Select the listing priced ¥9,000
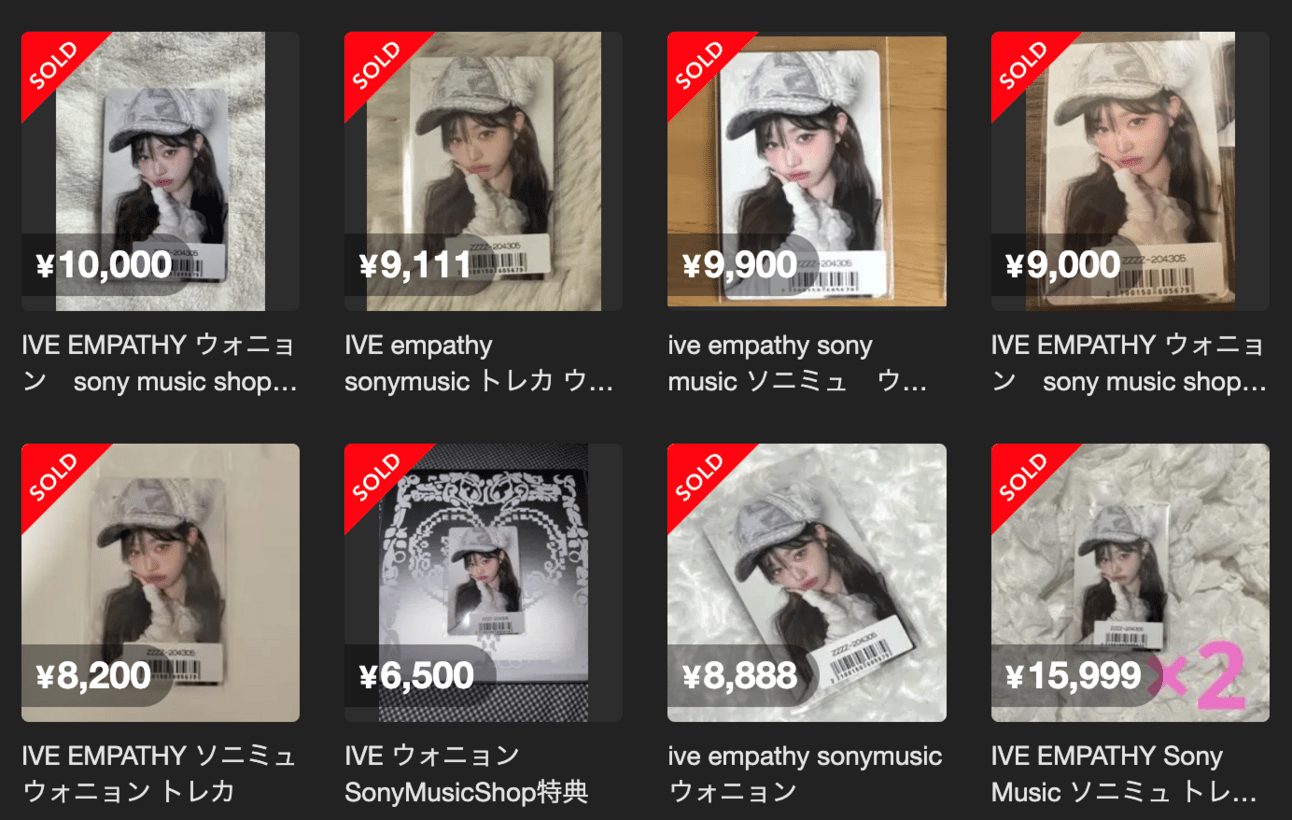The width and height of the screenshot is (1292, 820). click(x=1130, y=171)
